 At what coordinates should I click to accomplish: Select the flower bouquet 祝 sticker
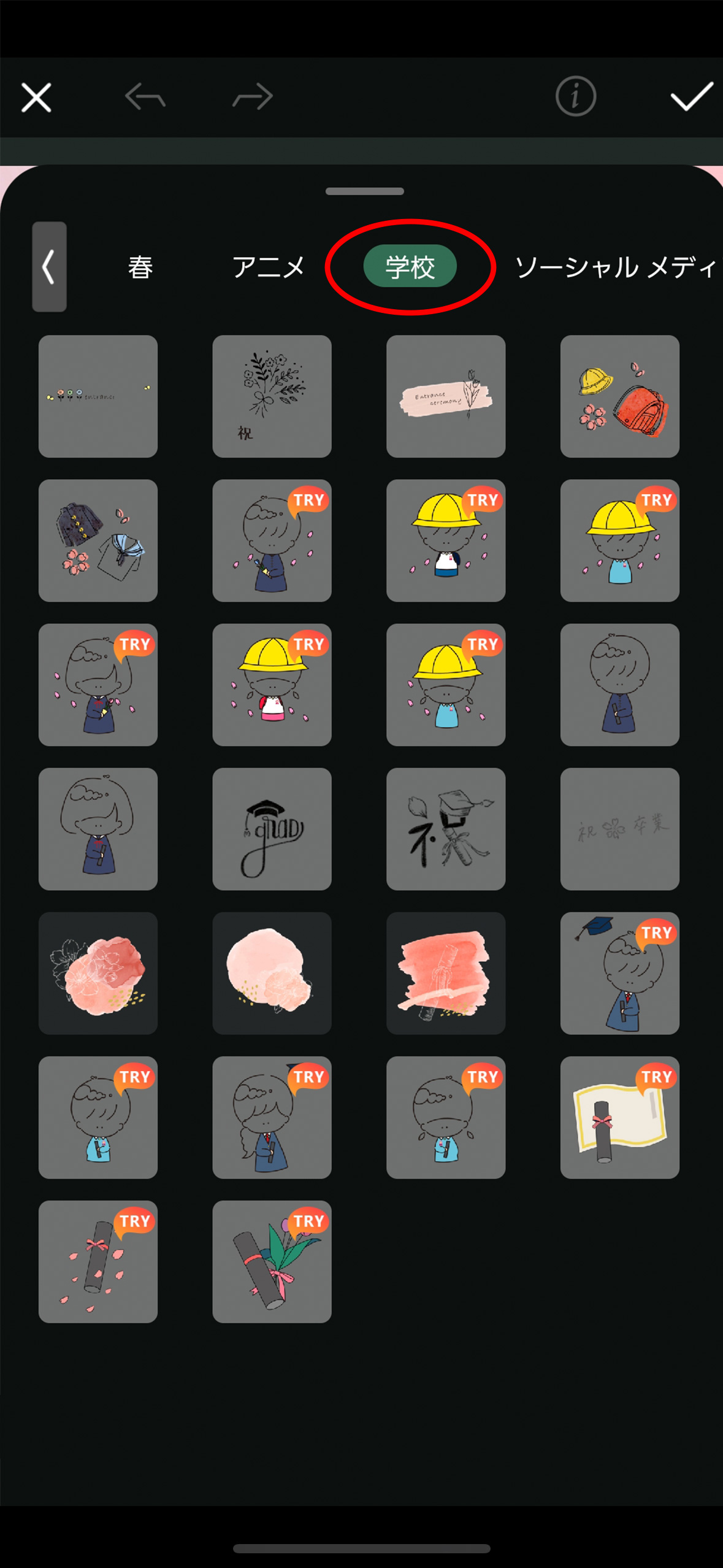click(x=272, y=396)
